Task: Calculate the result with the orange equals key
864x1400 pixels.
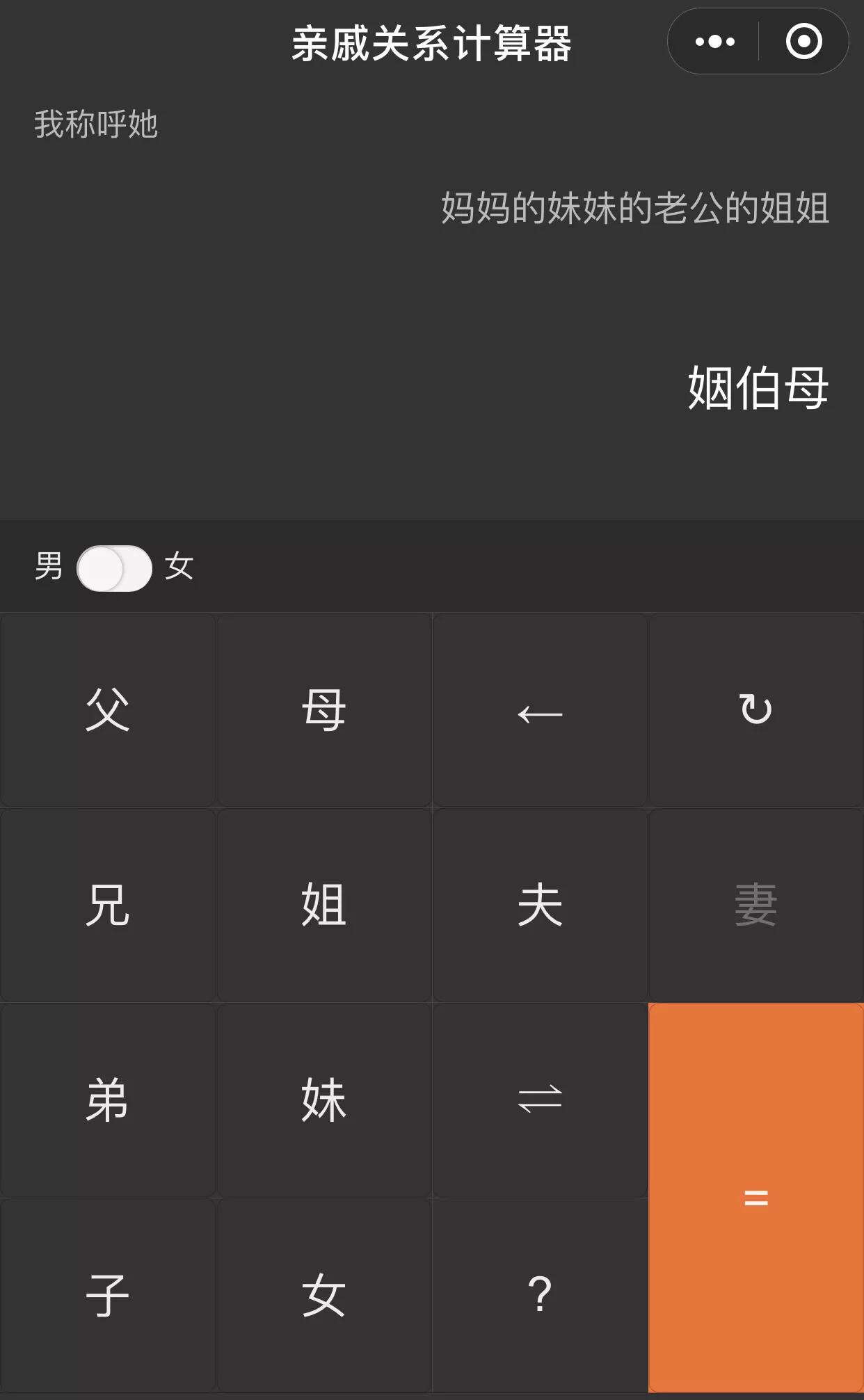Action: pos(756,1198)
